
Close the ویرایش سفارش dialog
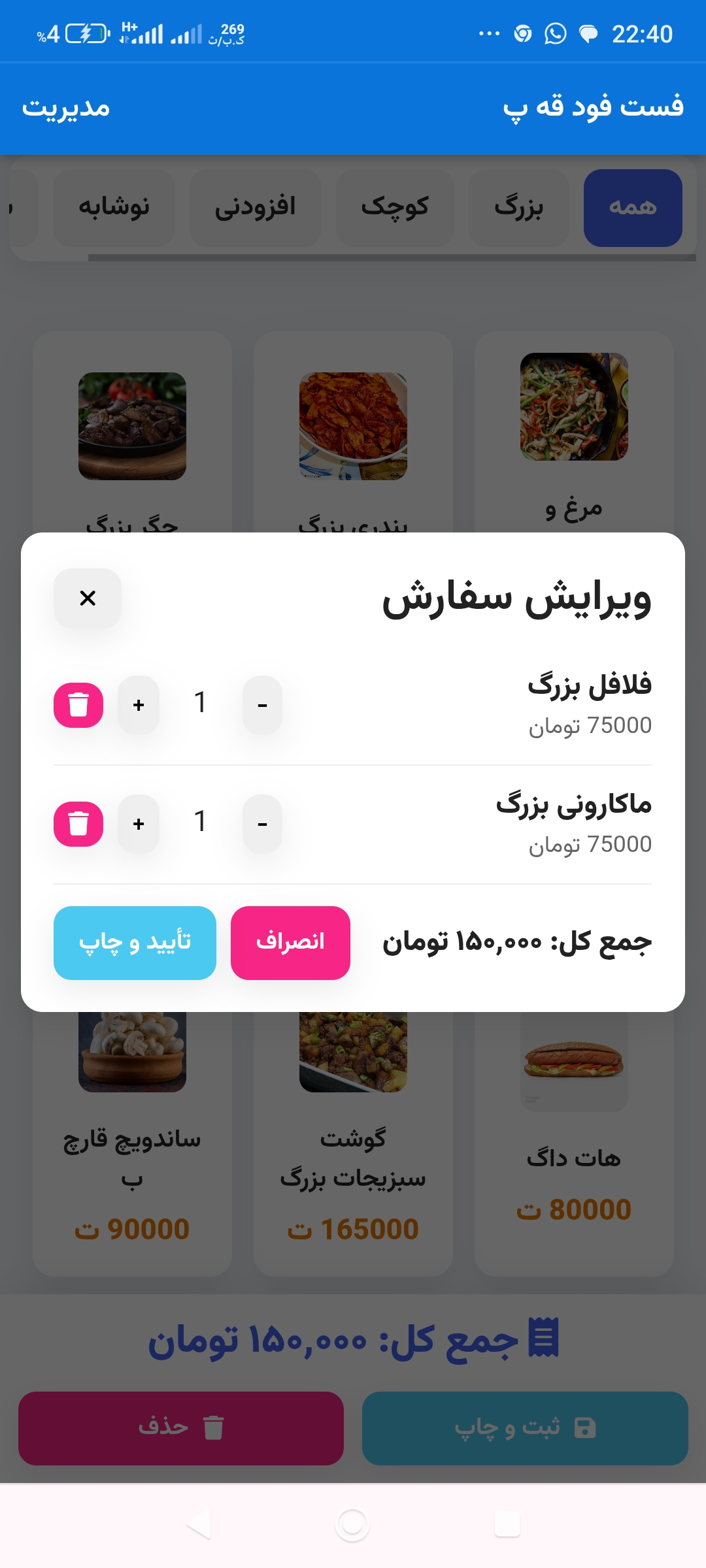click(87, 598)
